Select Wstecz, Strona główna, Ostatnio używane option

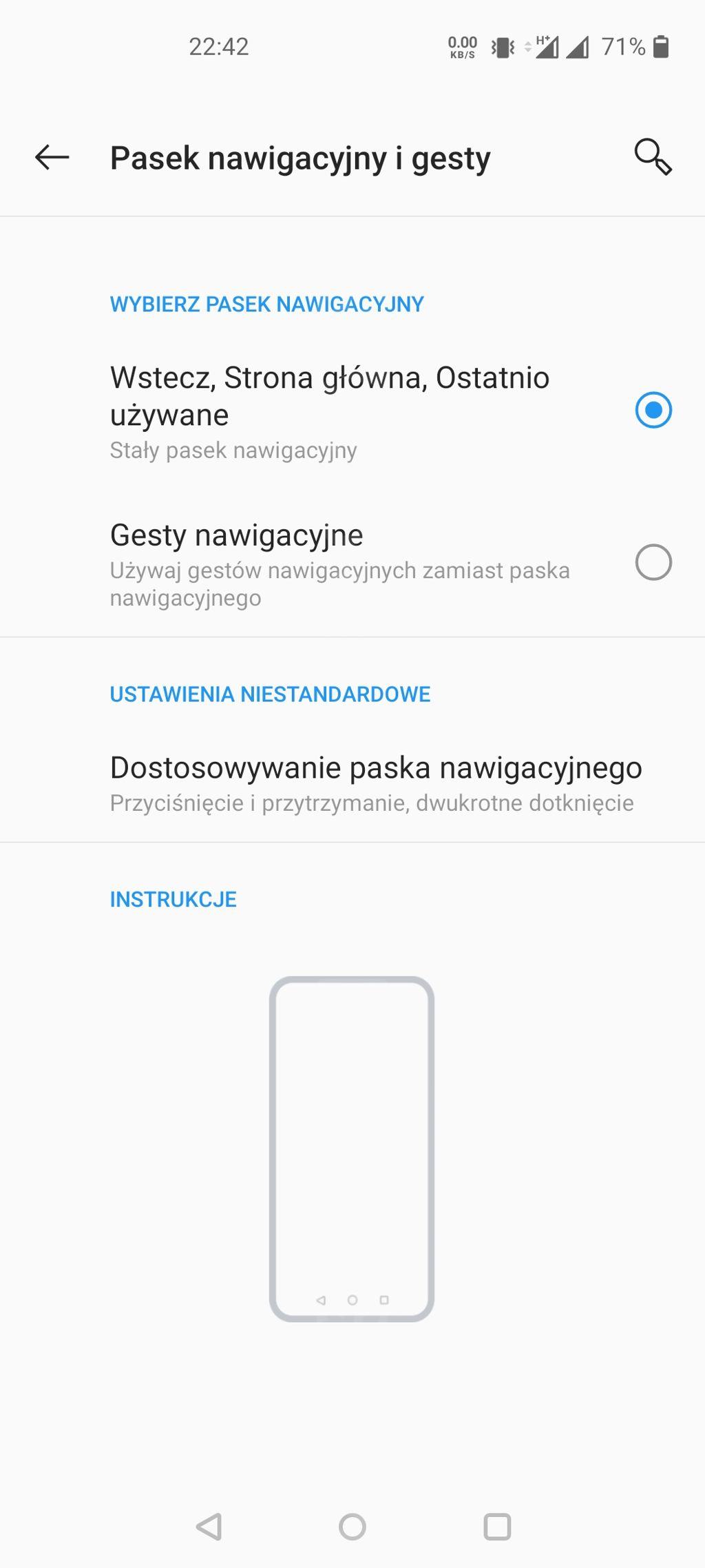click(352, 411)
